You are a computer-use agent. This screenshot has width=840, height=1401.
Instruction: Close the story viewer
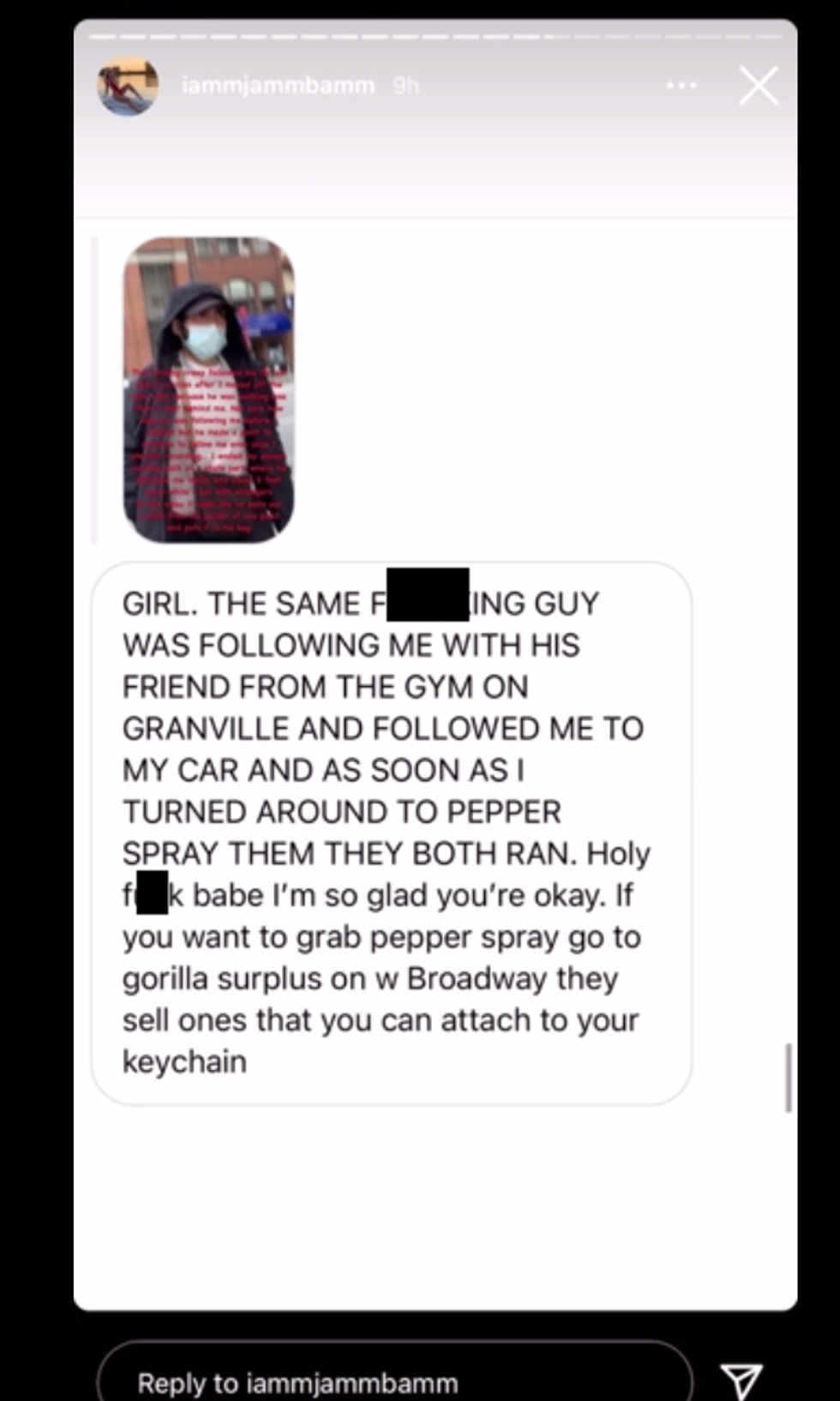click(x=759, y=86)
